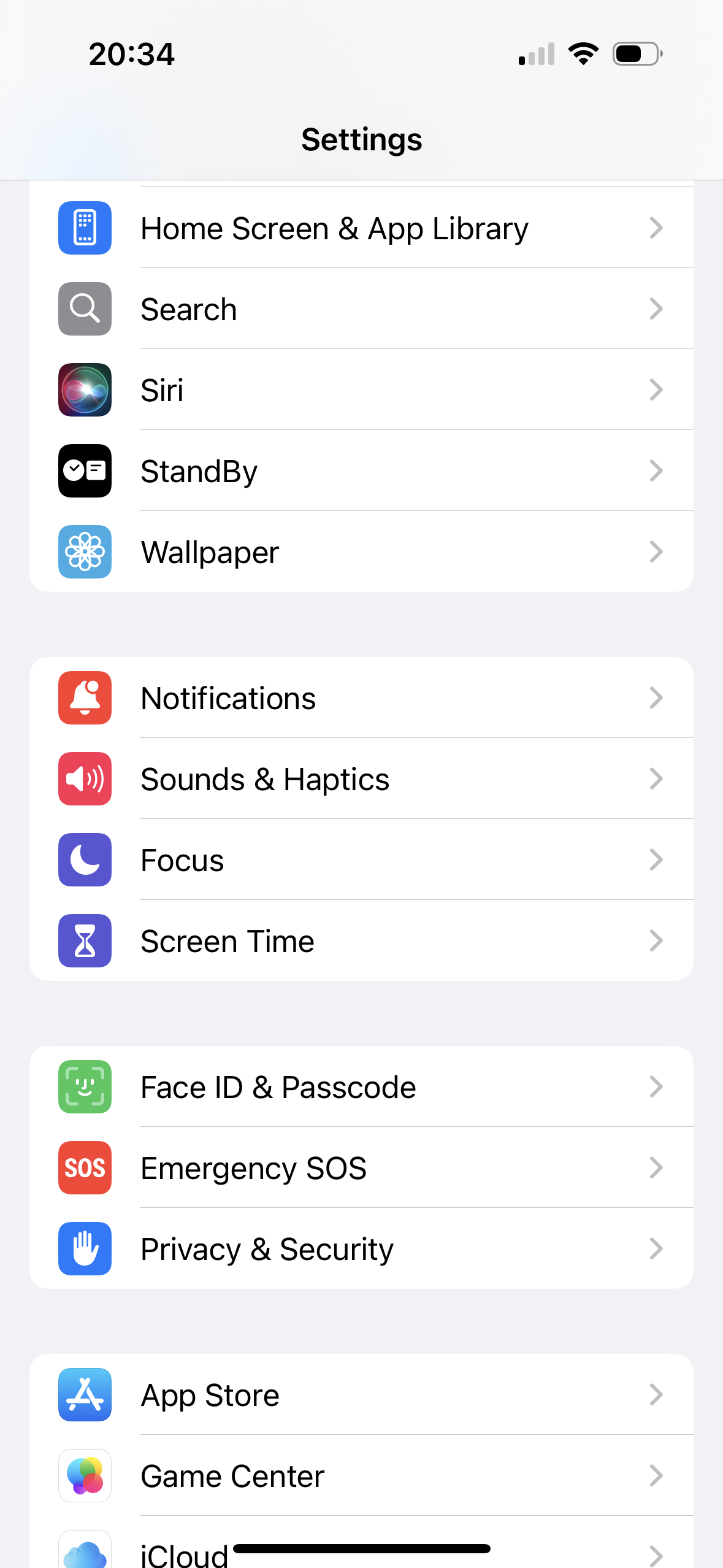
Task: Select the StandBy icon
Action: 84,471
